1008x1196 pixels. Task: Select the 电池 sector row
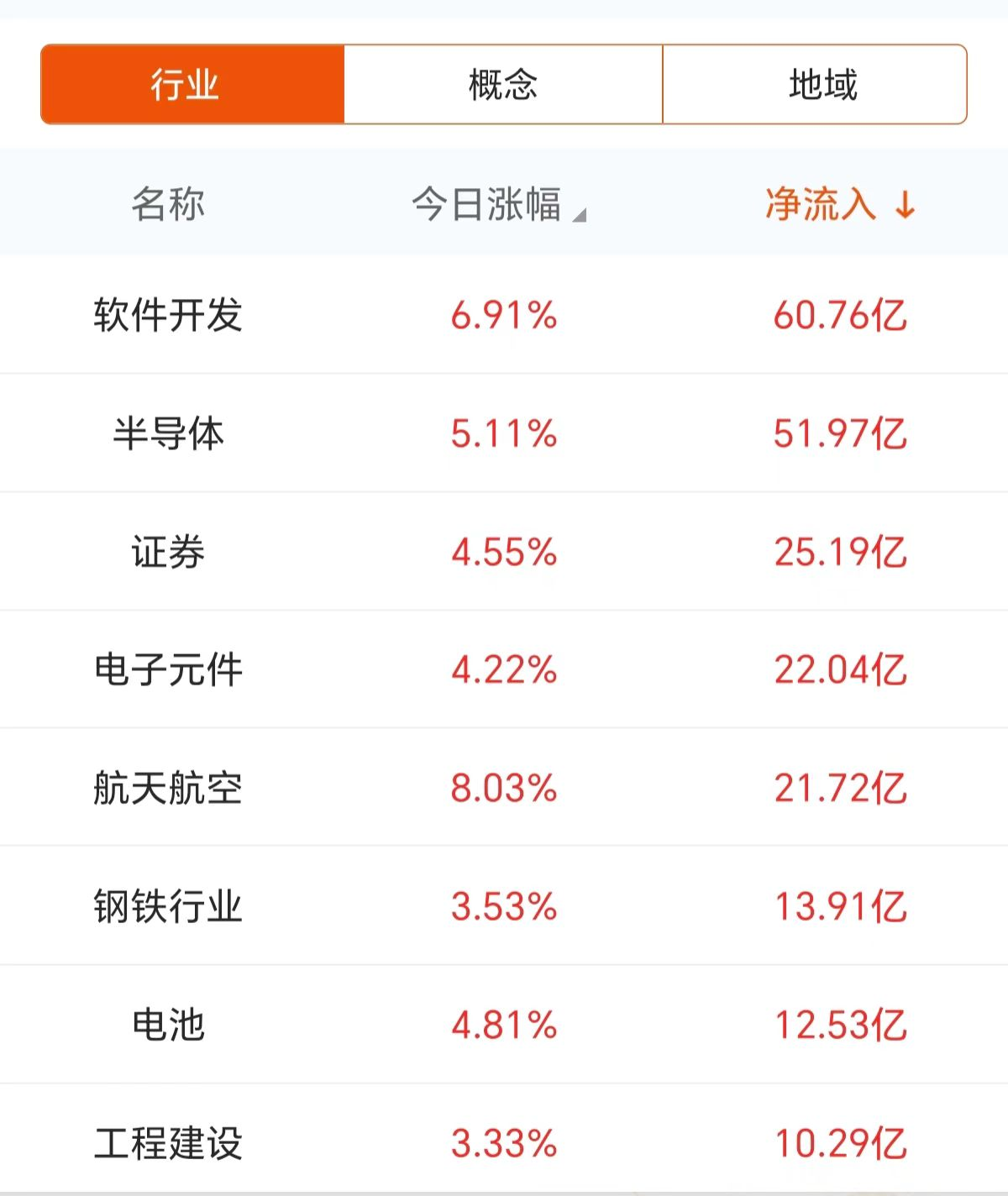click(504, 1024)
